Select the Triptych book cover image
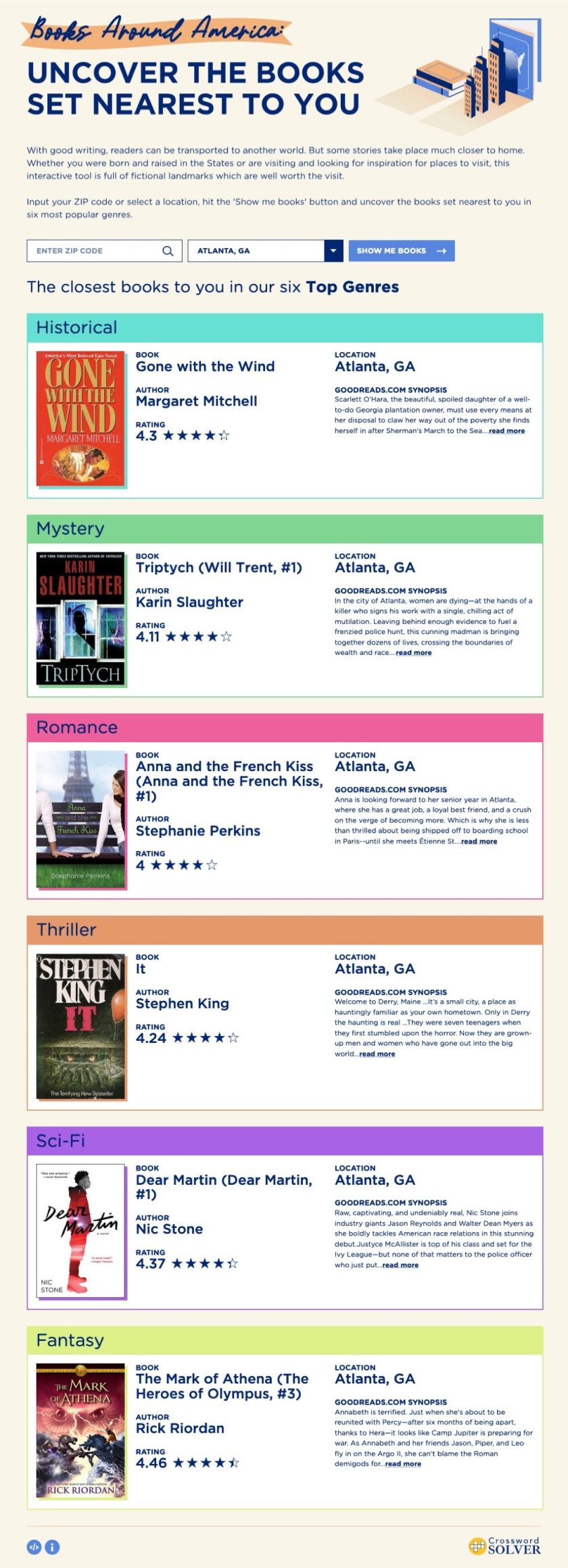Screen dimensions: 568x1568 pos(81,617)
